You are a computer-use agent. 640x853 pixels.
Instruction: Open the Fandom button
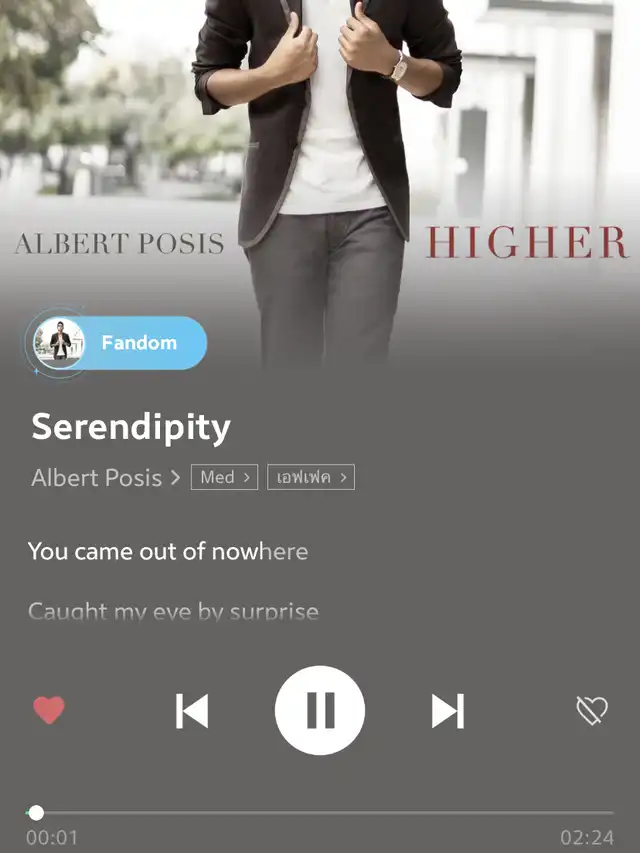coord(117,343)
